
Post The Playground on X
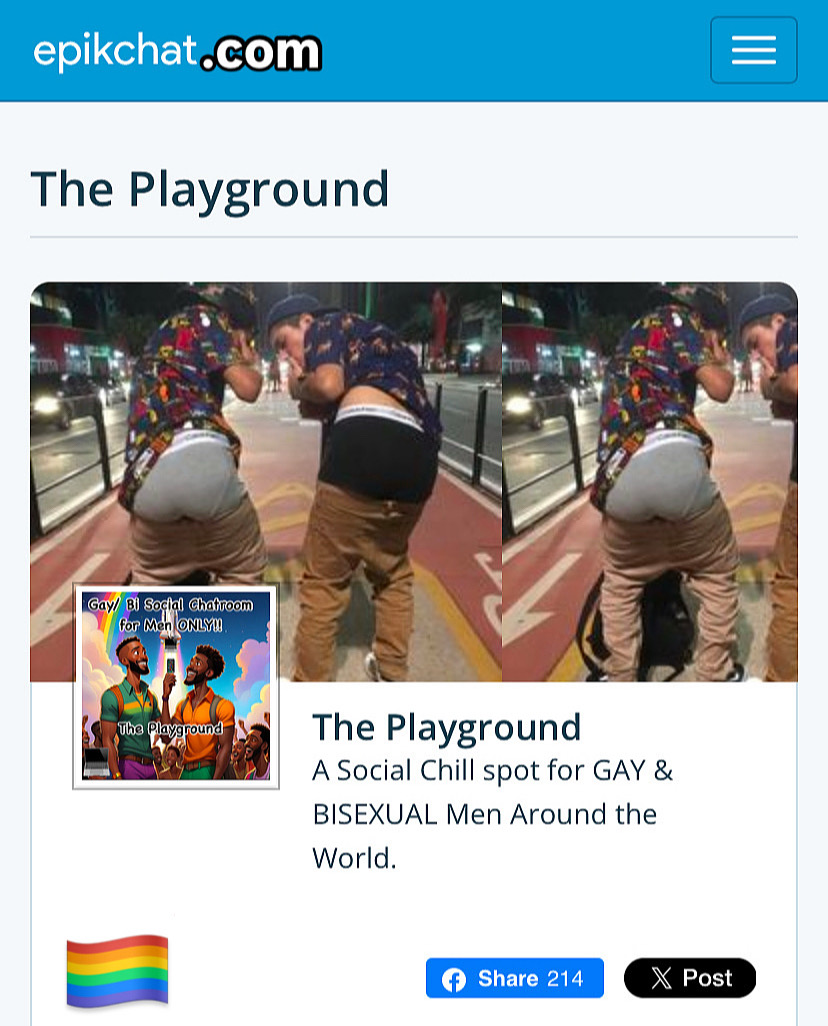click(690, 978)
